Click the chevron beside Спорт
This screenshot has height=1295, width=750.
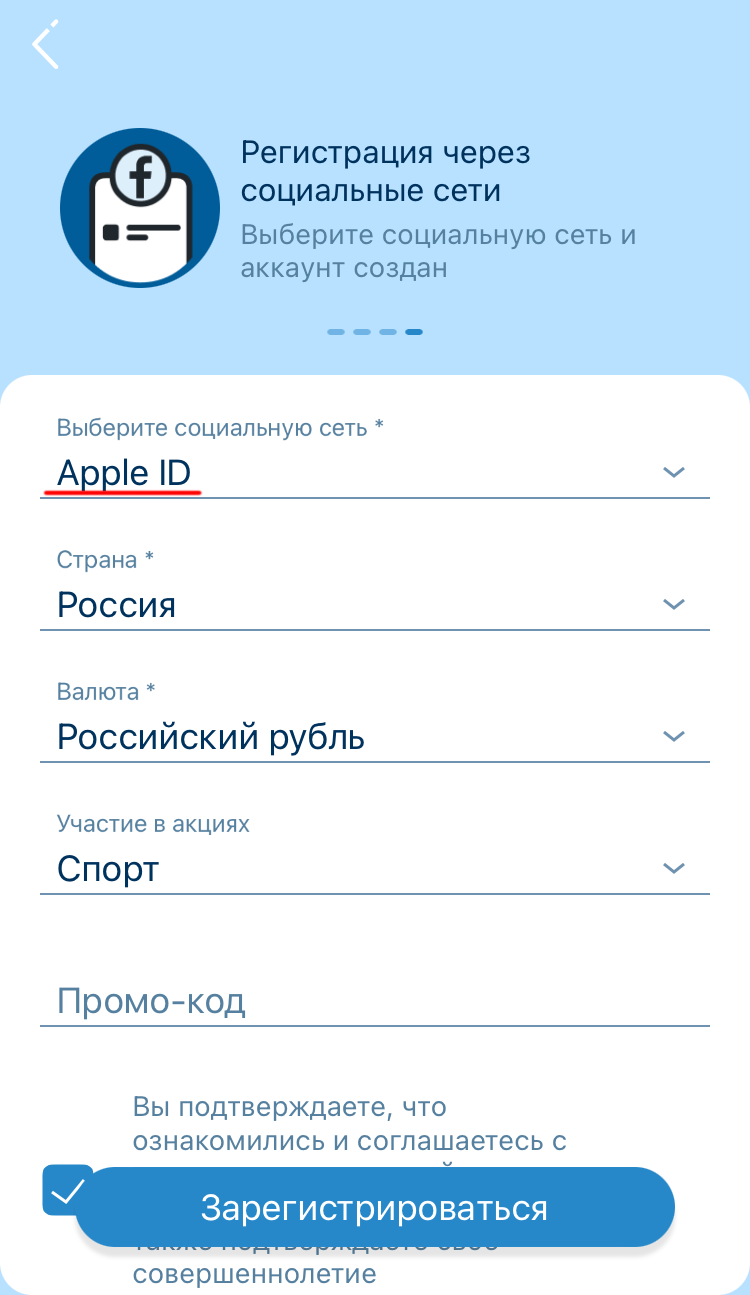click(674, 868)
